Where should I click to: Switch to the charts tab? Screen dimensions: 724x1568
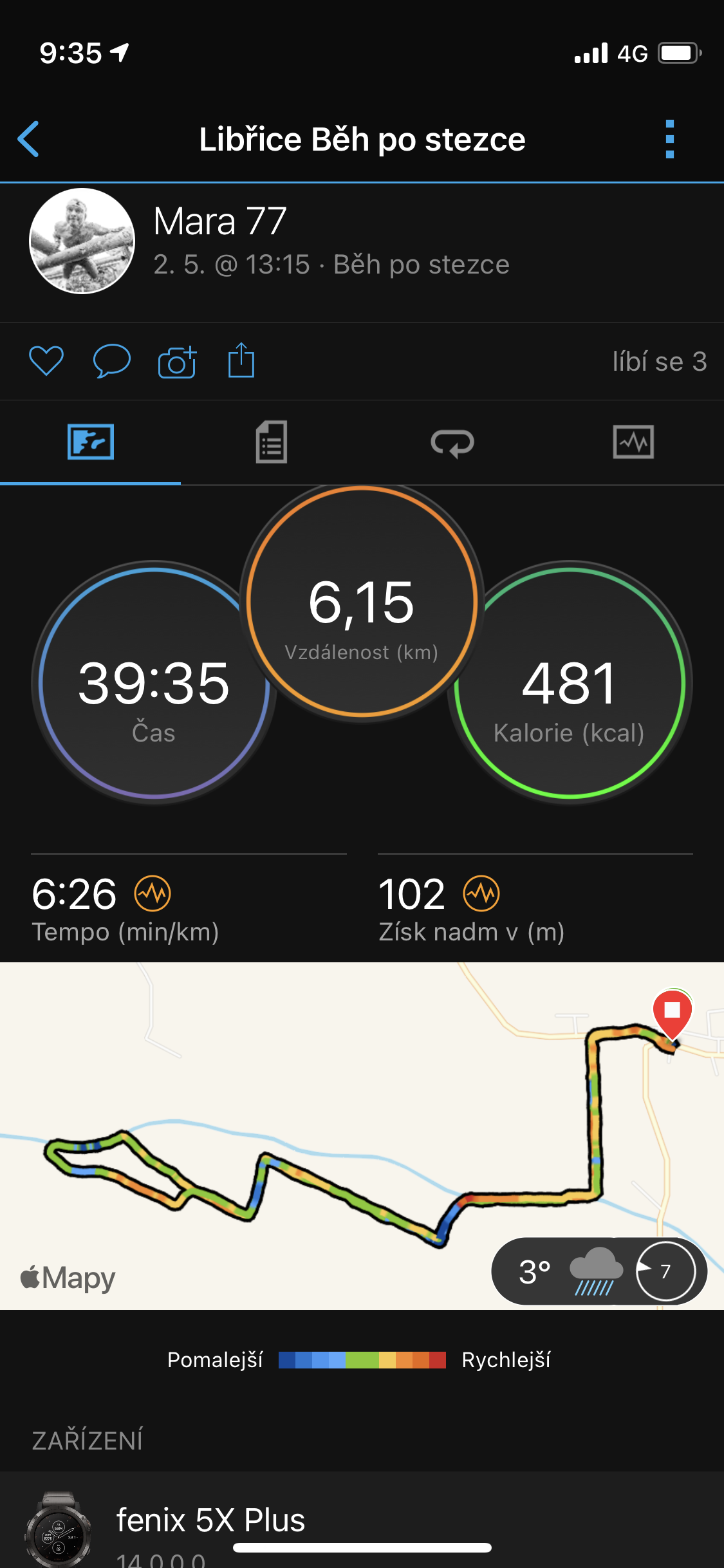(x=633, y=442)
